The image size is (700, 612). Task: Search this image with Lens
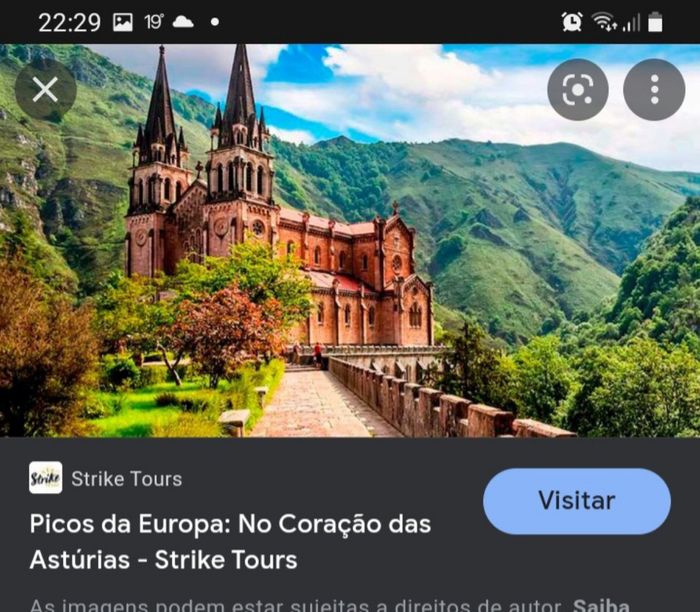[x=578, y=90]
